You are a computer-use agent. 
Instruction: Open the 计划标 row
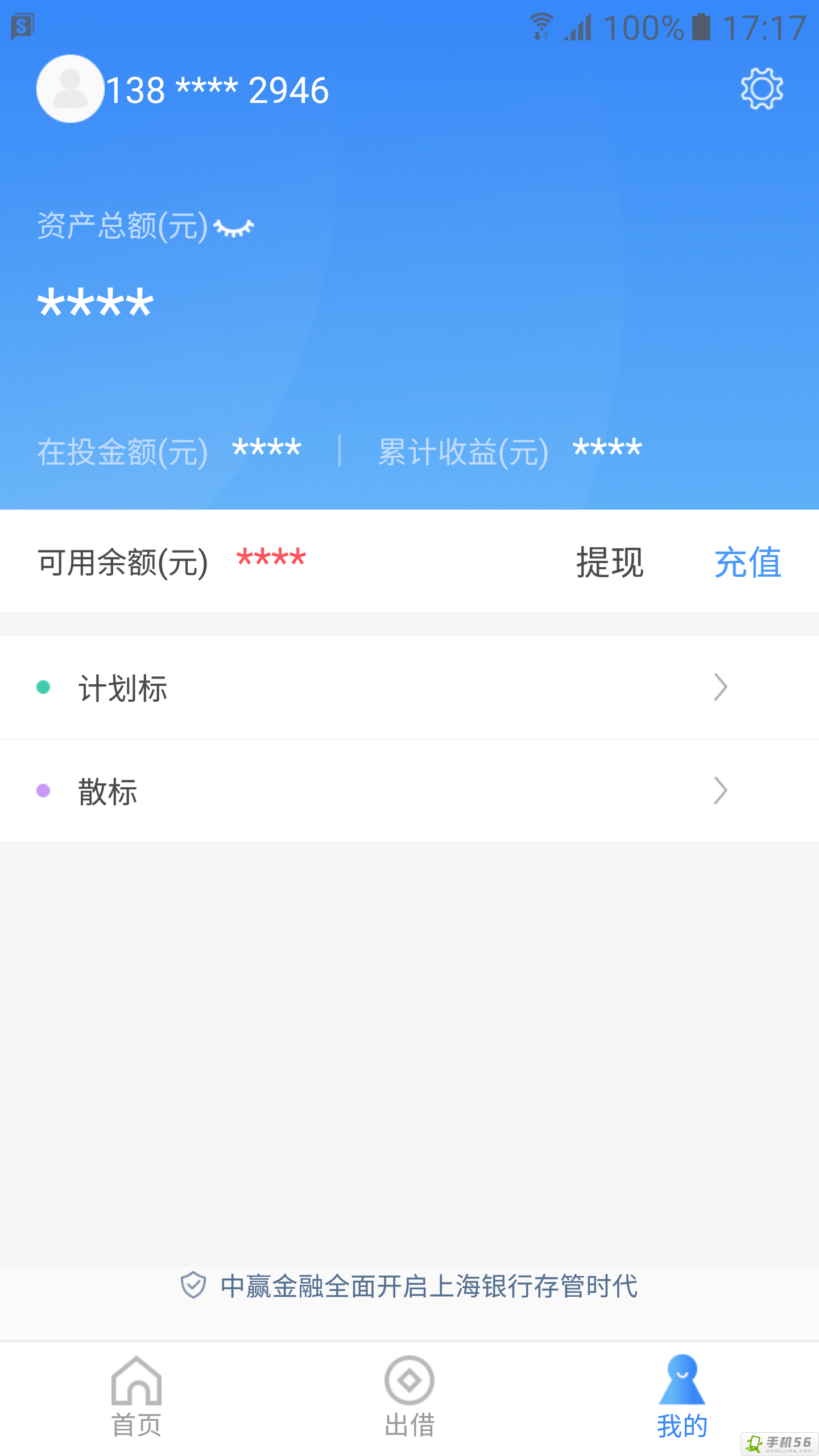409,688
